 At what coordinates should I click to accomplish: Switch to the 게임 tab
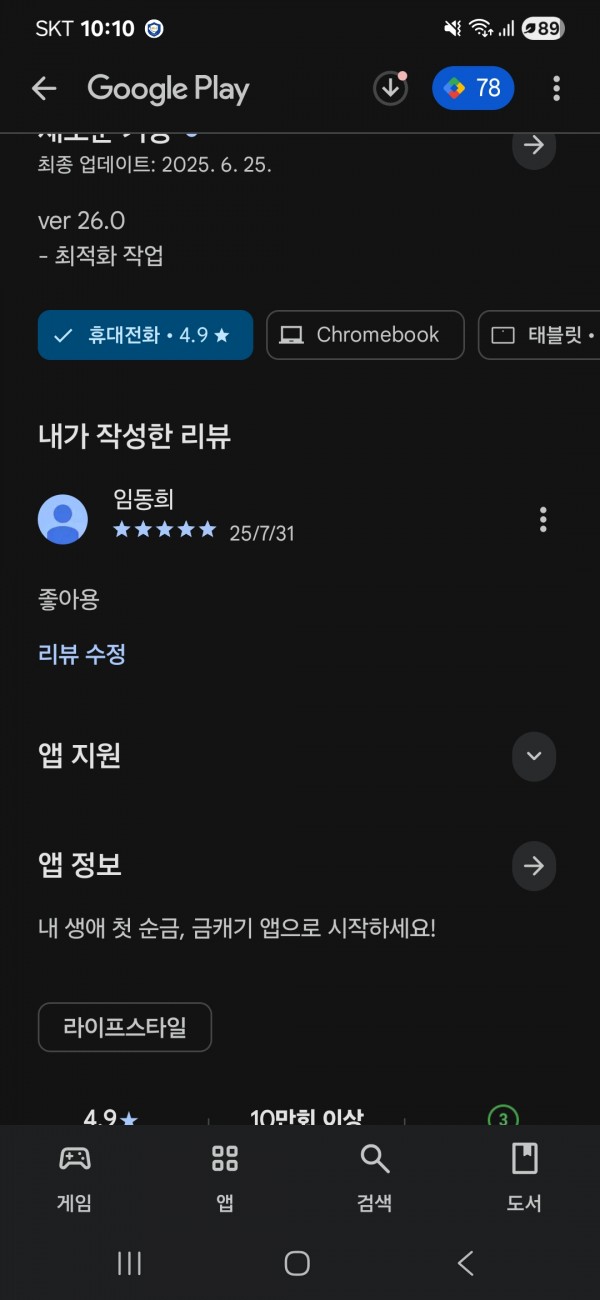click(75, 1178)
